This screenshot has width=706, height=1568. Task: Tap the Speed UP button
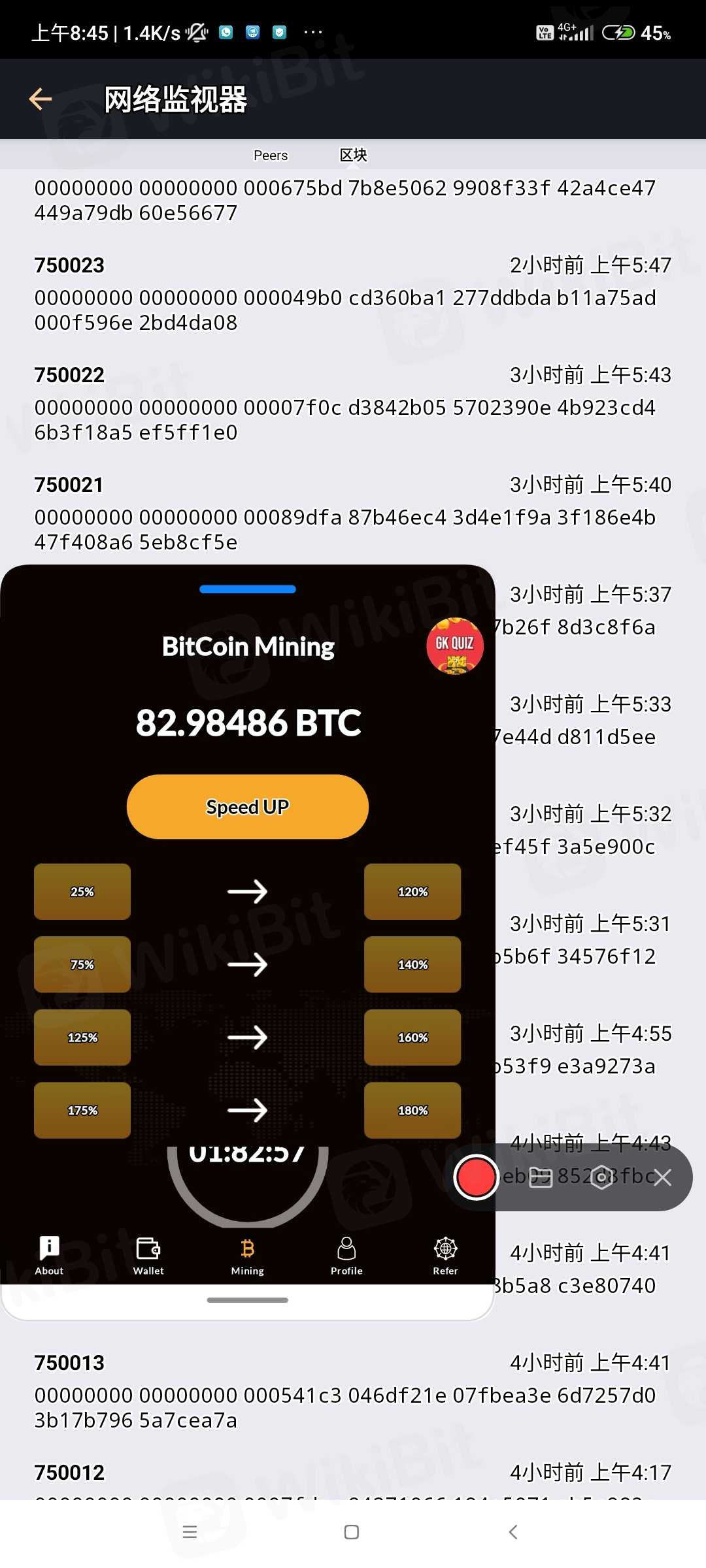coord(247,807)
